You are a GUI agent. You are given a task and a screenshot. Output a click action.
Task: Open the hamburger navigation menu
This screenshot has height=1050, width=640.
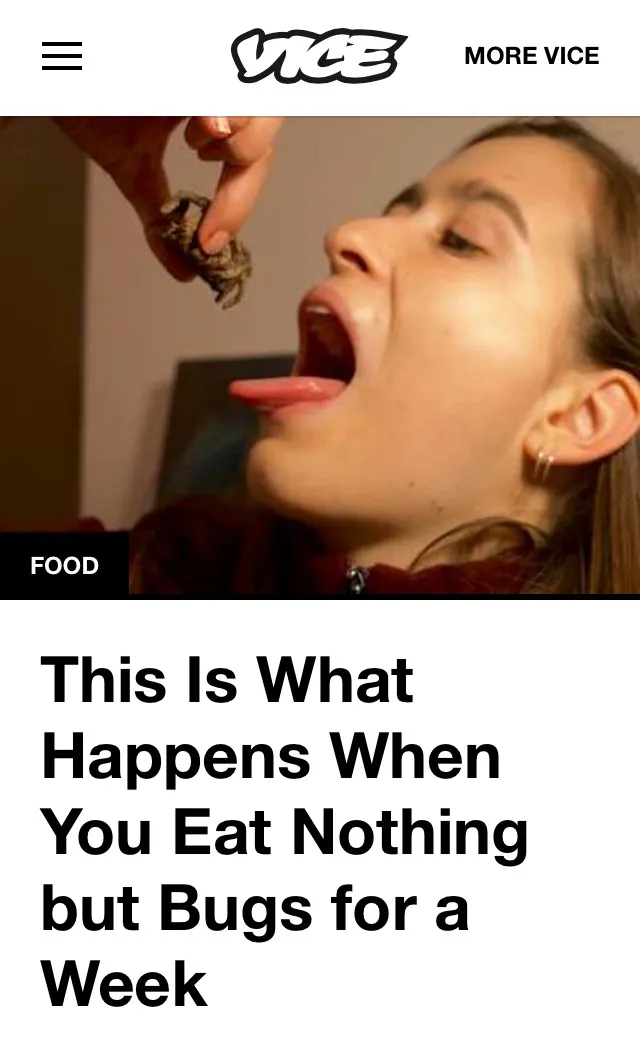(x=62, y=56)
